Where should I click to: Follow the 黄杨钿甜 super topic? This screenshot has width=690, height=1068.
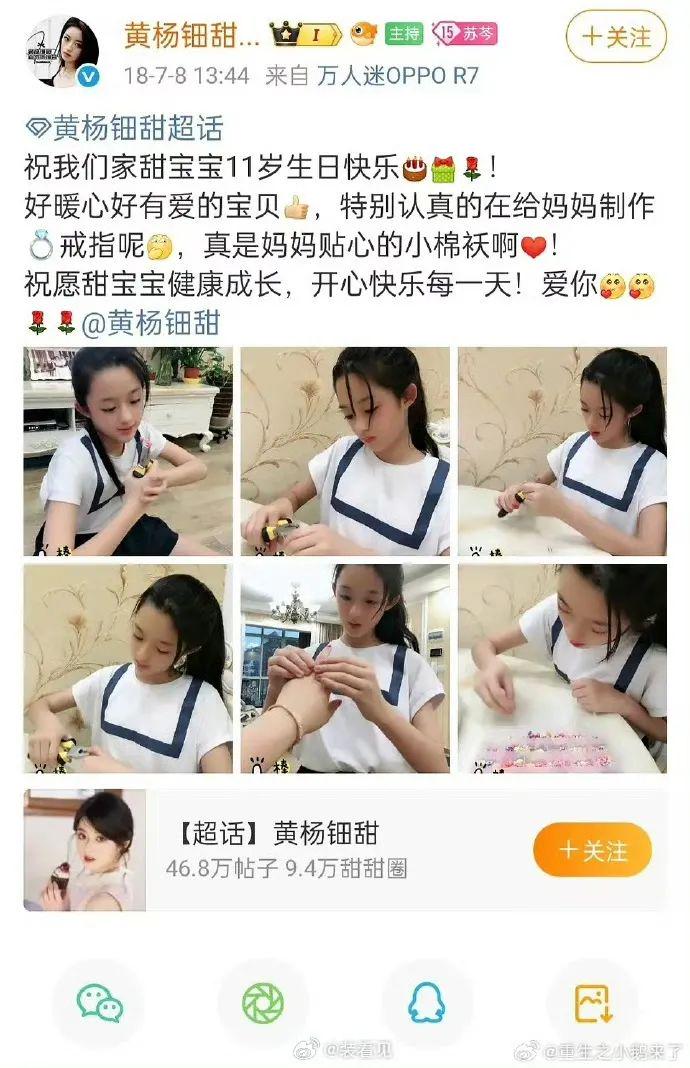click(x=592, y=850)
